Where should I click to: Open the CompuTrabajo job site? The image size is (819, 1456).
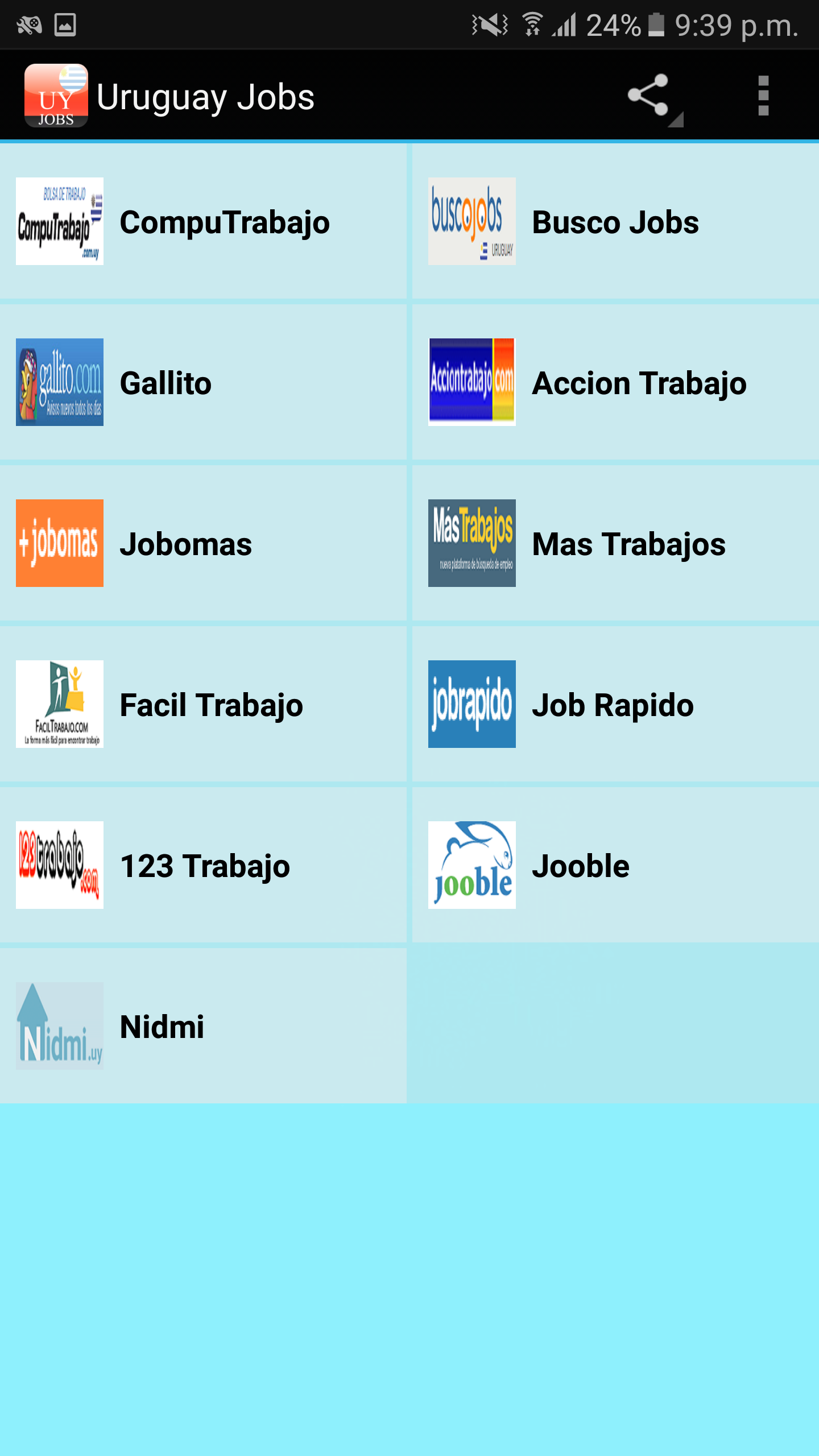coord(203,221)
